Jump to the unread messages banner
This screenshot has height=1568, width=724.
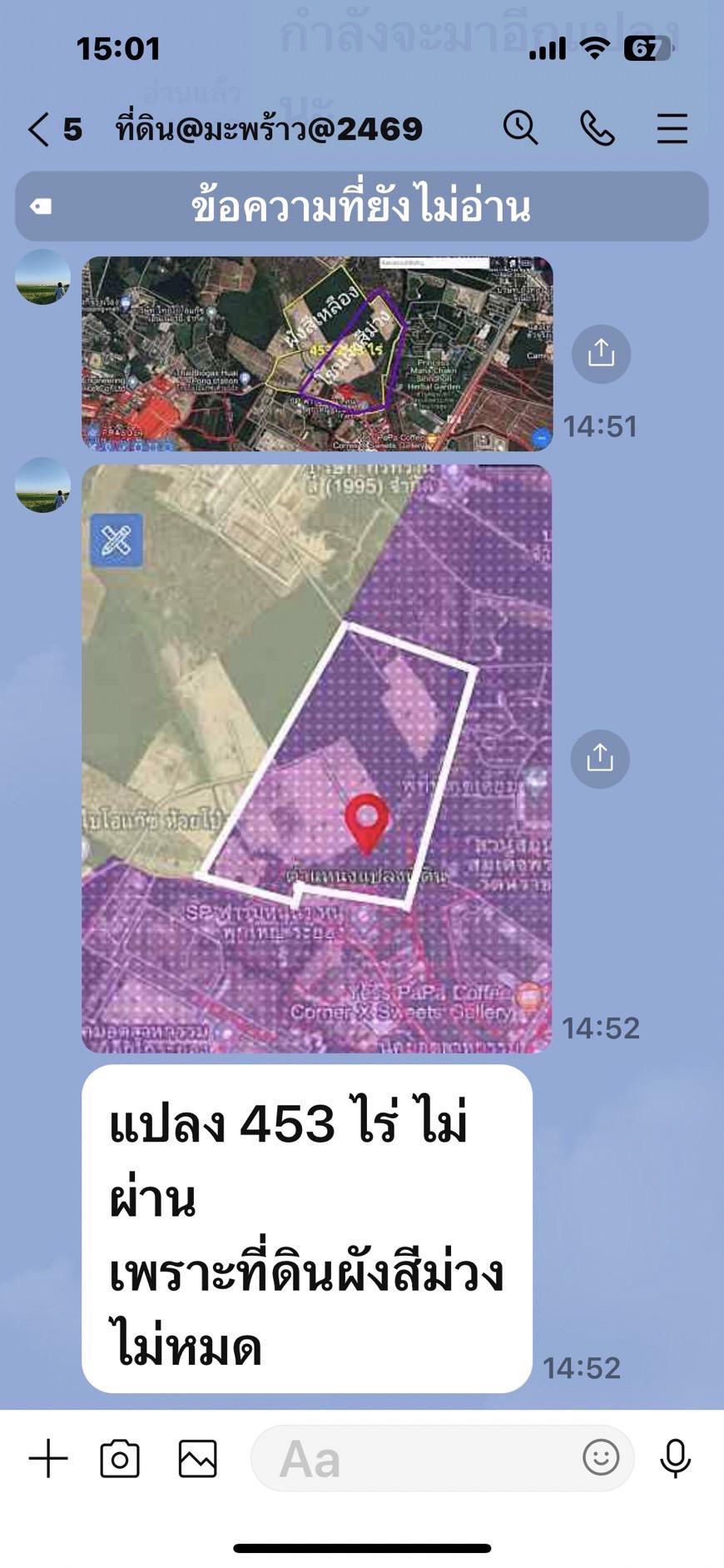click(362, 207)
